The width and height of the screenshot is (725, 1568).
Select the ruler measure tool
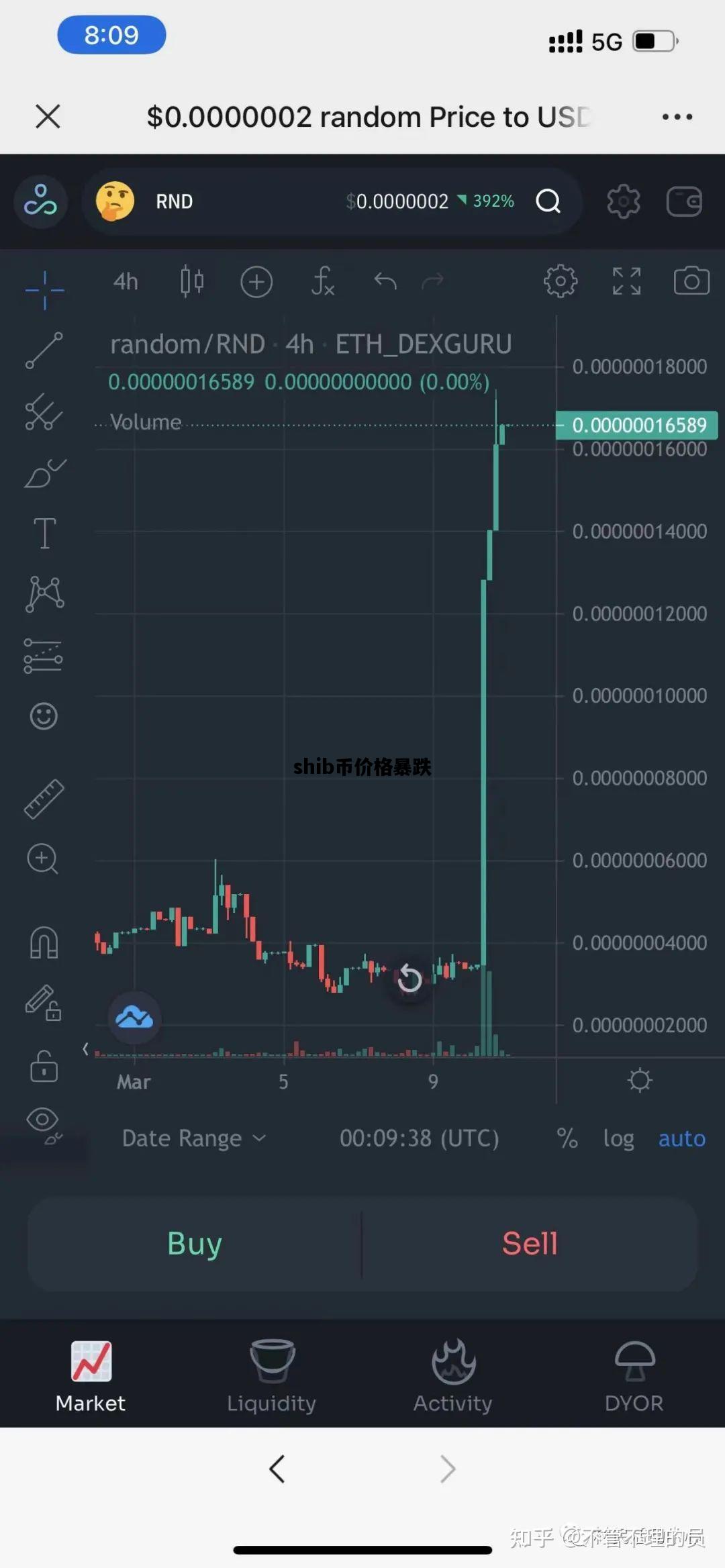(44, 799)
